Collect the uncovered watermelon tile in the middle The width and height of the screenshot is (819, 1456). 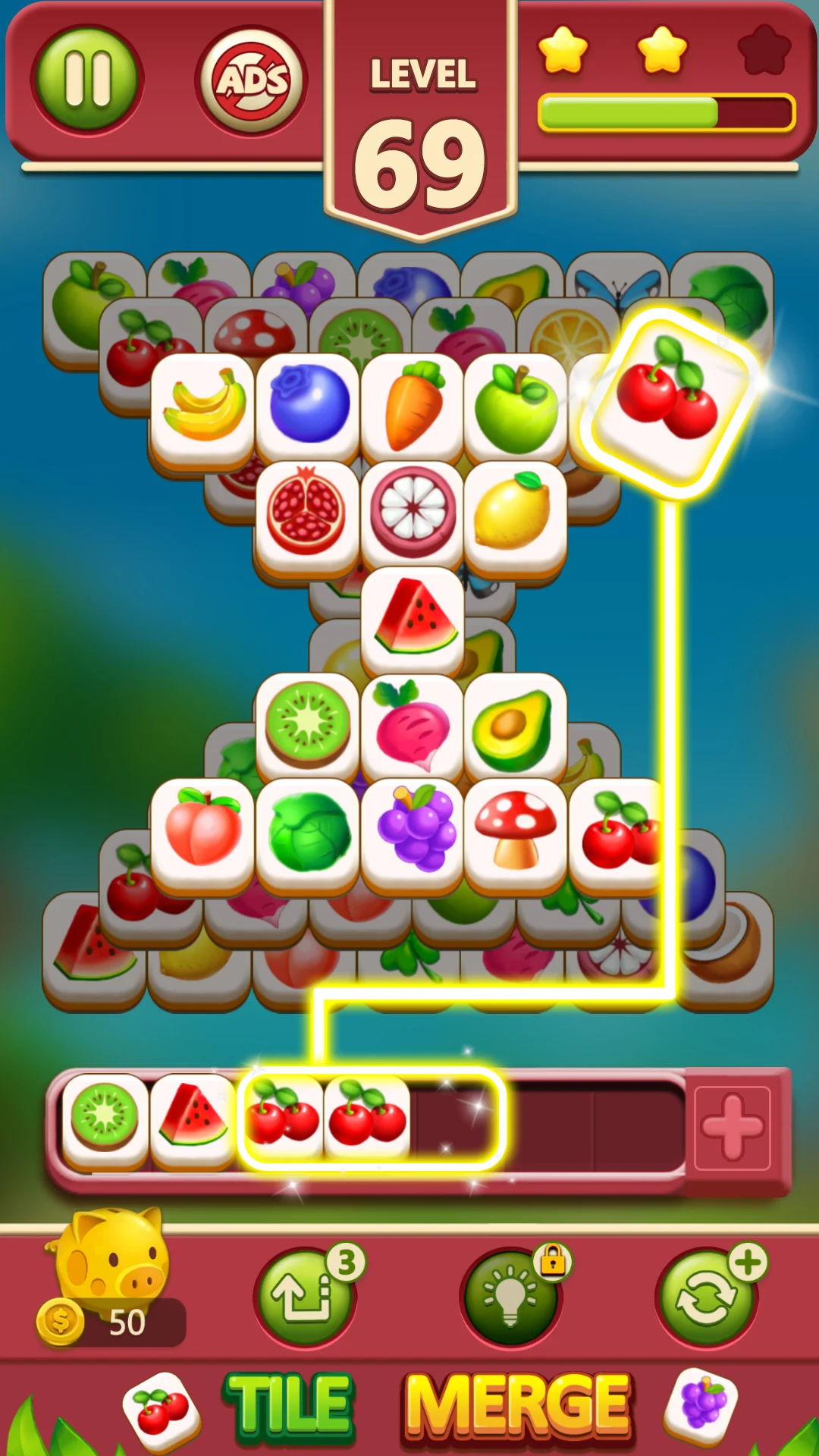click(413, 618)
